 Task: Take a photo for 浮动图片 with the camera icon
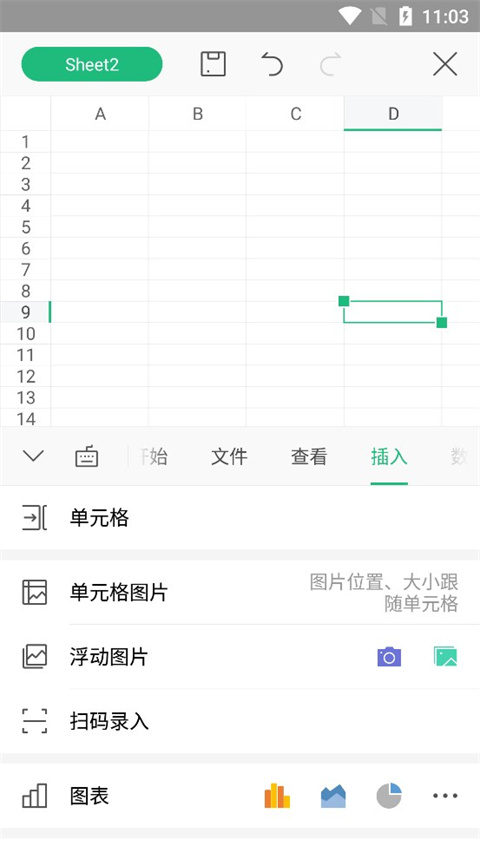[x=389, y=657]
